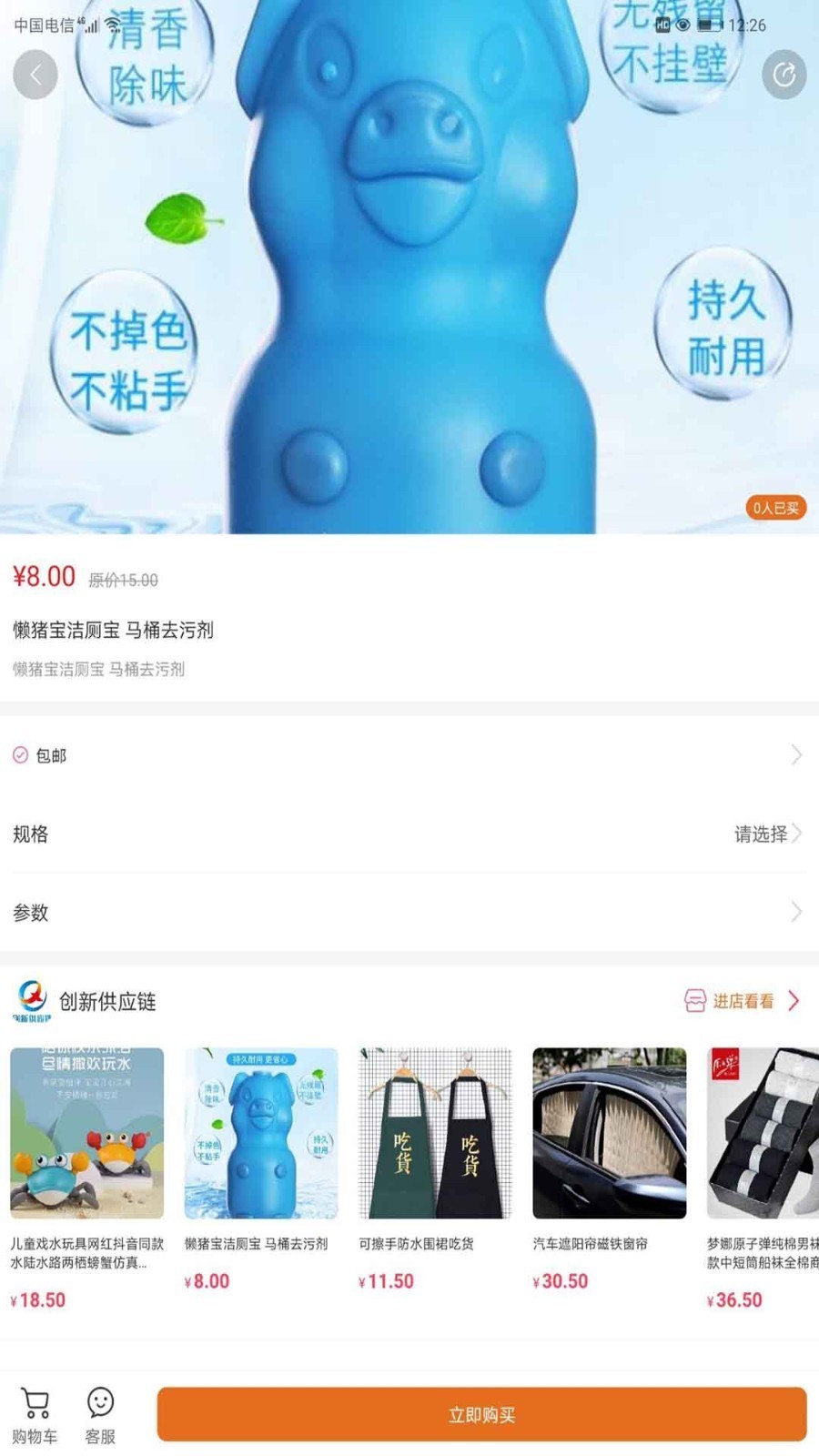This screenshot has height=1456, width=819.
Task: Expand the 包邮 shipping details chevron
Action: pos(795,754)
